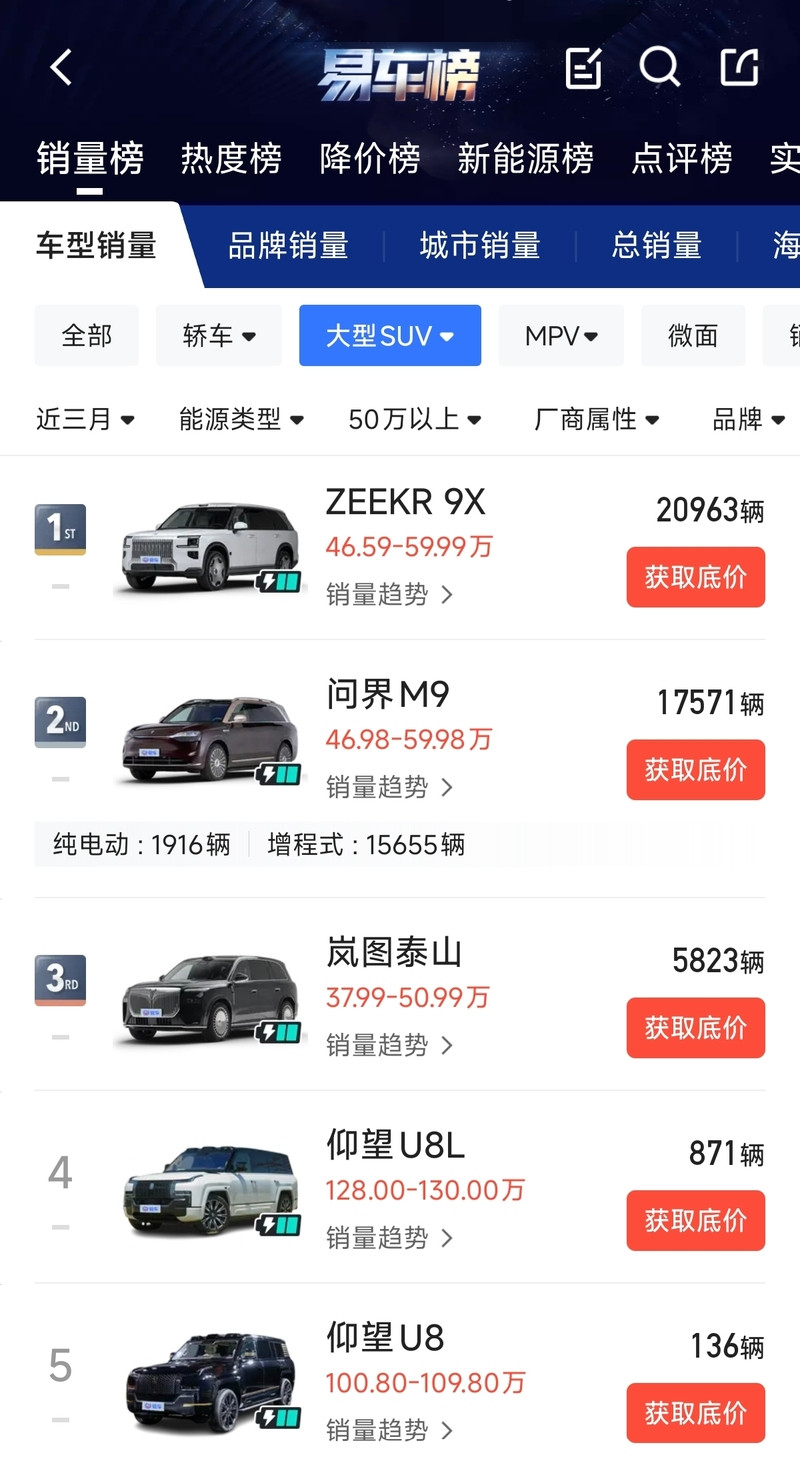Click 获取底价 for ZEEKR 9X

(695, 577)
